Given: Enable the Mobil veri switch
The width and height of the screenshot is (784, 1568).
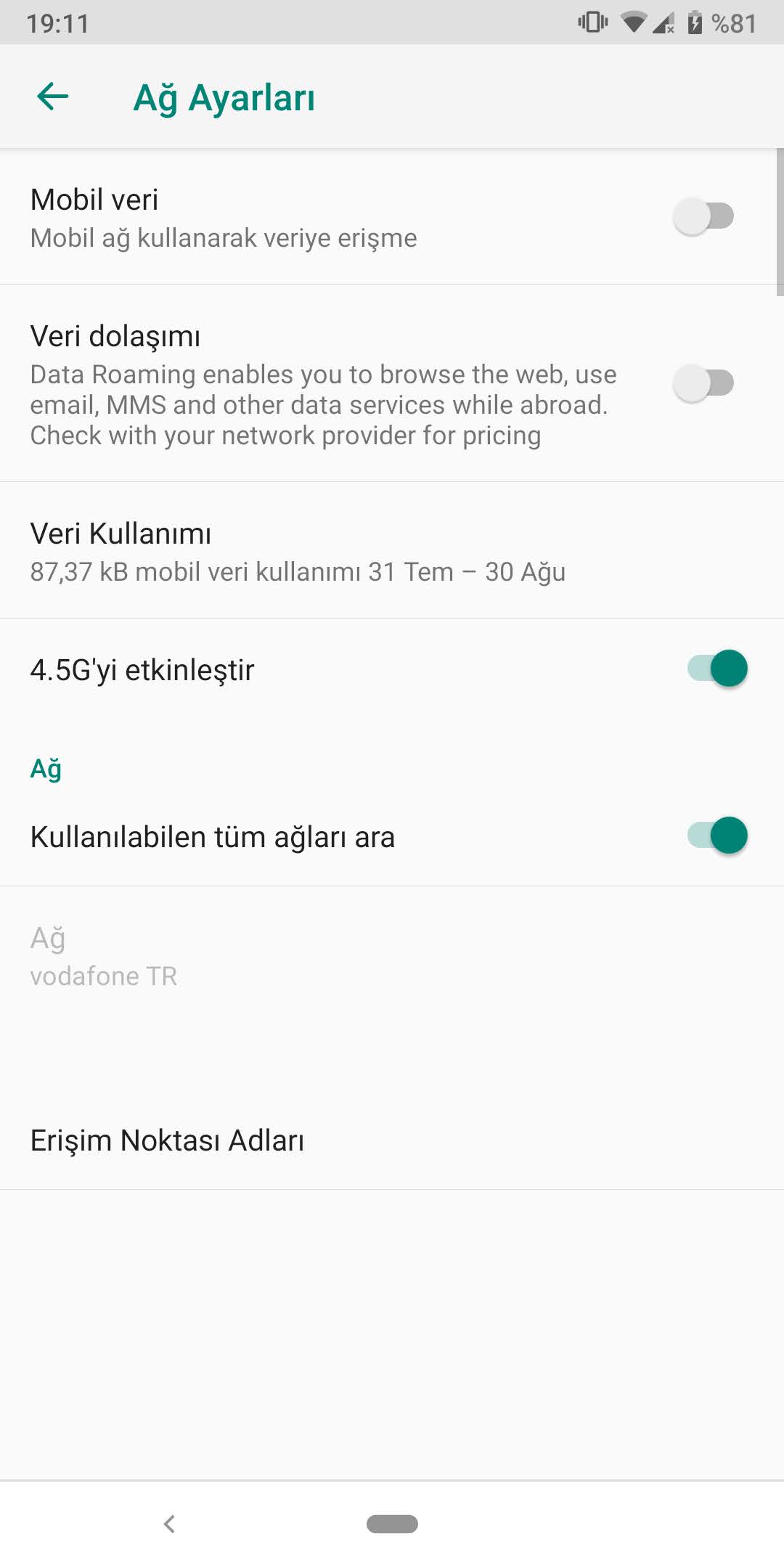Looking at the screenshot, I should click(x=703, y=216).
